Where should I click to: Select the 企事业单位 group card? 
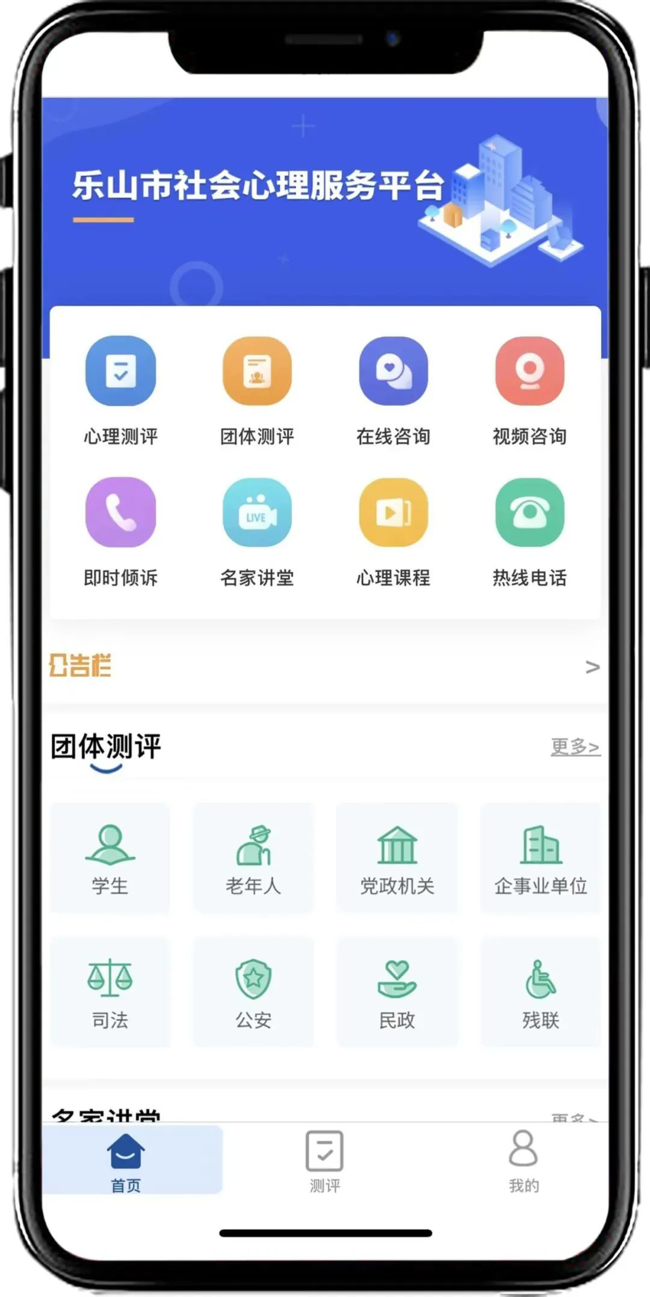tap(540, 858)
